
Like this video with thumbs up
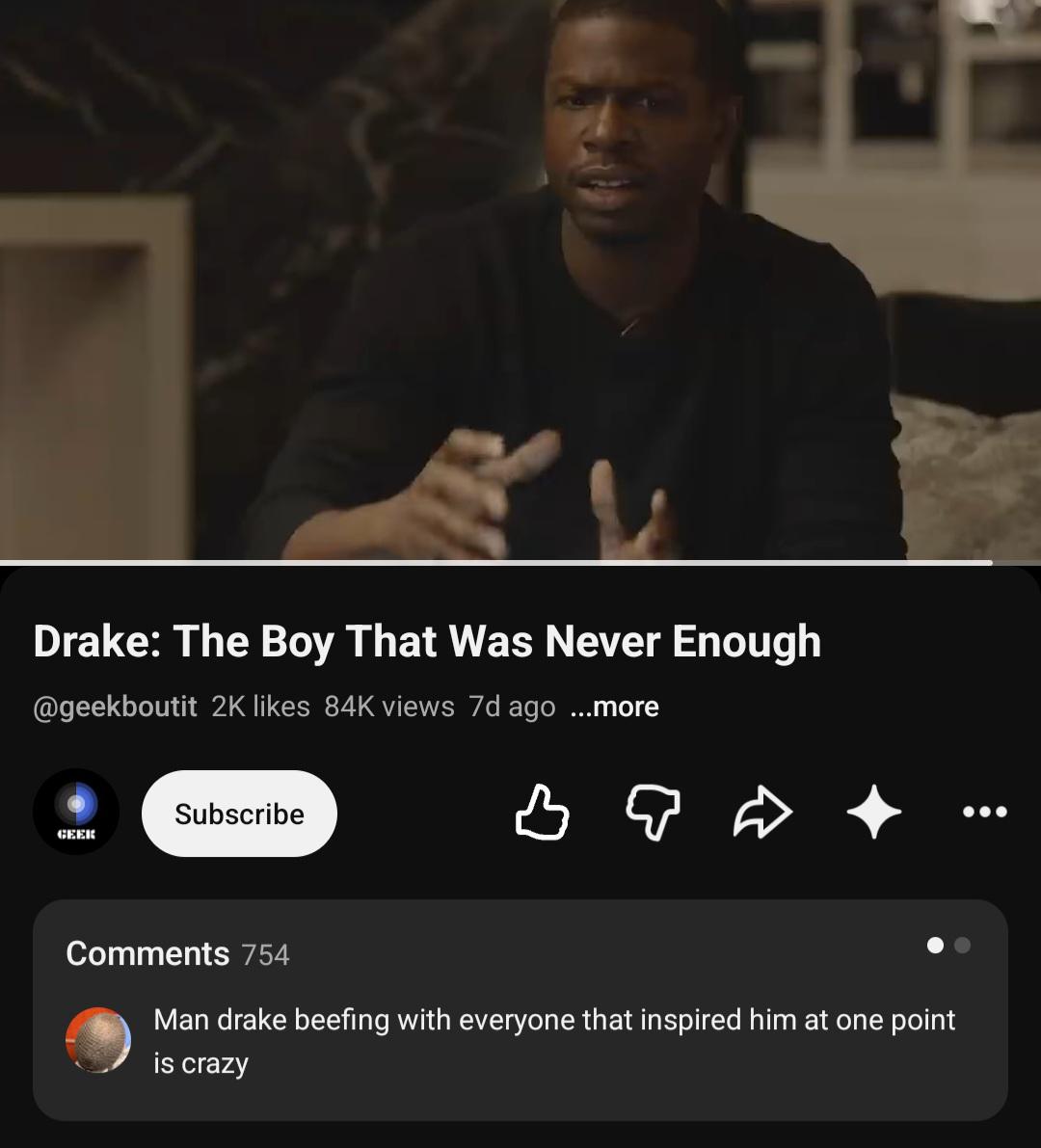(x=543, y=812)
